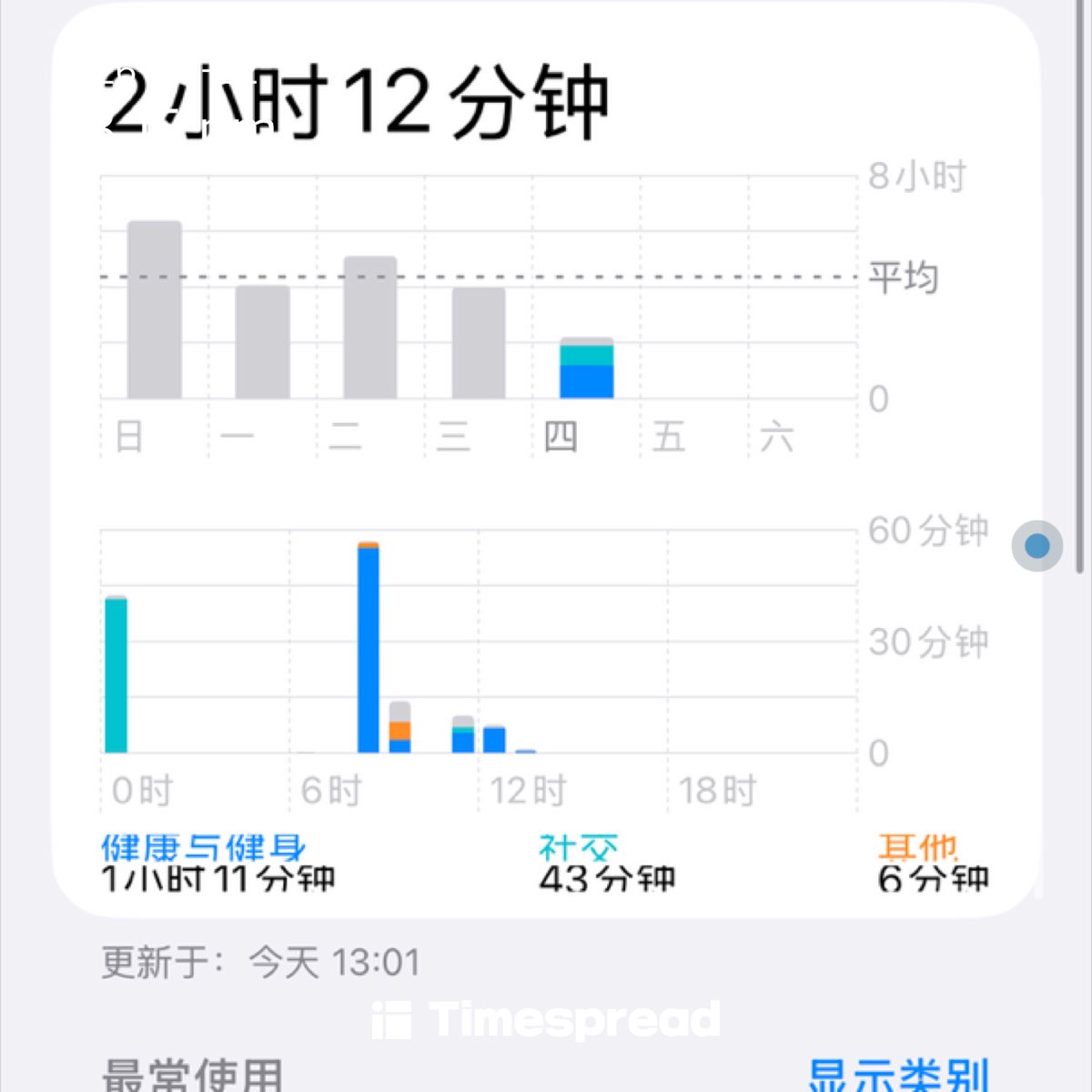The height and width of the screenshot is (1092, 1092).
Task: Select the 四 (Thursday) colored bar
Action: (587, 369)
